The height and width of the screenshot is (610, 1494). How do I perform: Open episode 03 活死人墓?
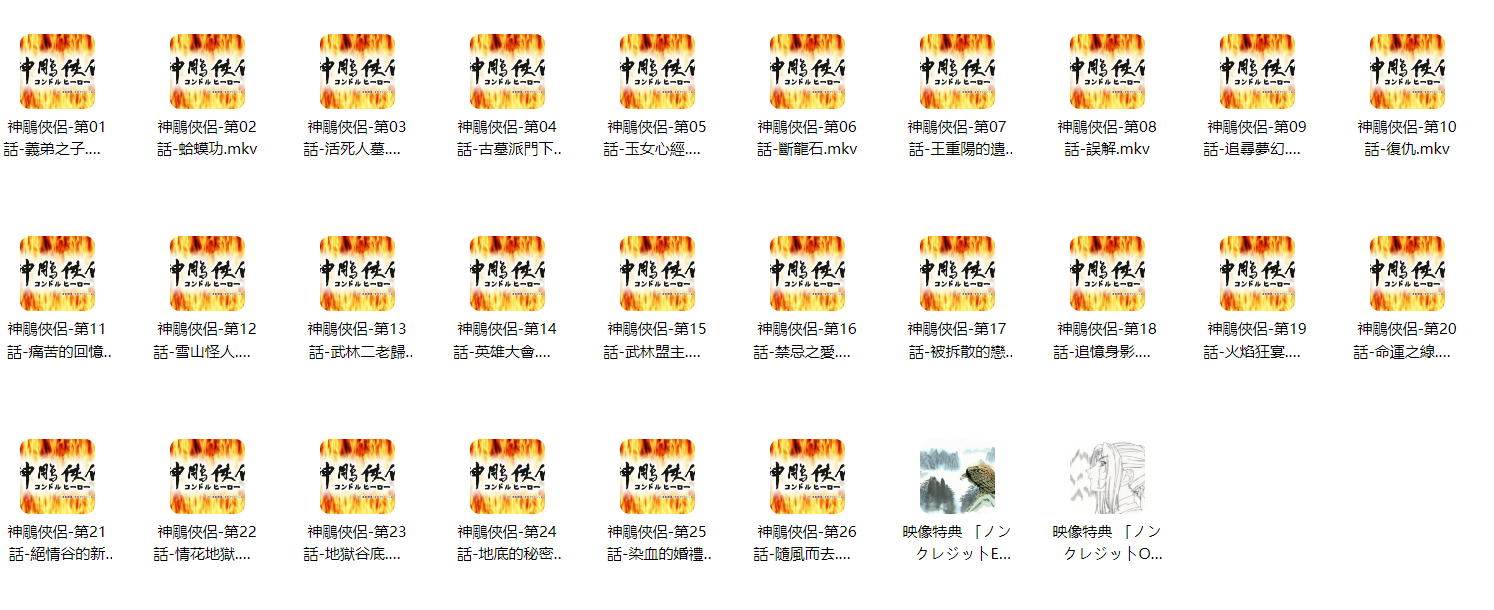tap(357, 72)
